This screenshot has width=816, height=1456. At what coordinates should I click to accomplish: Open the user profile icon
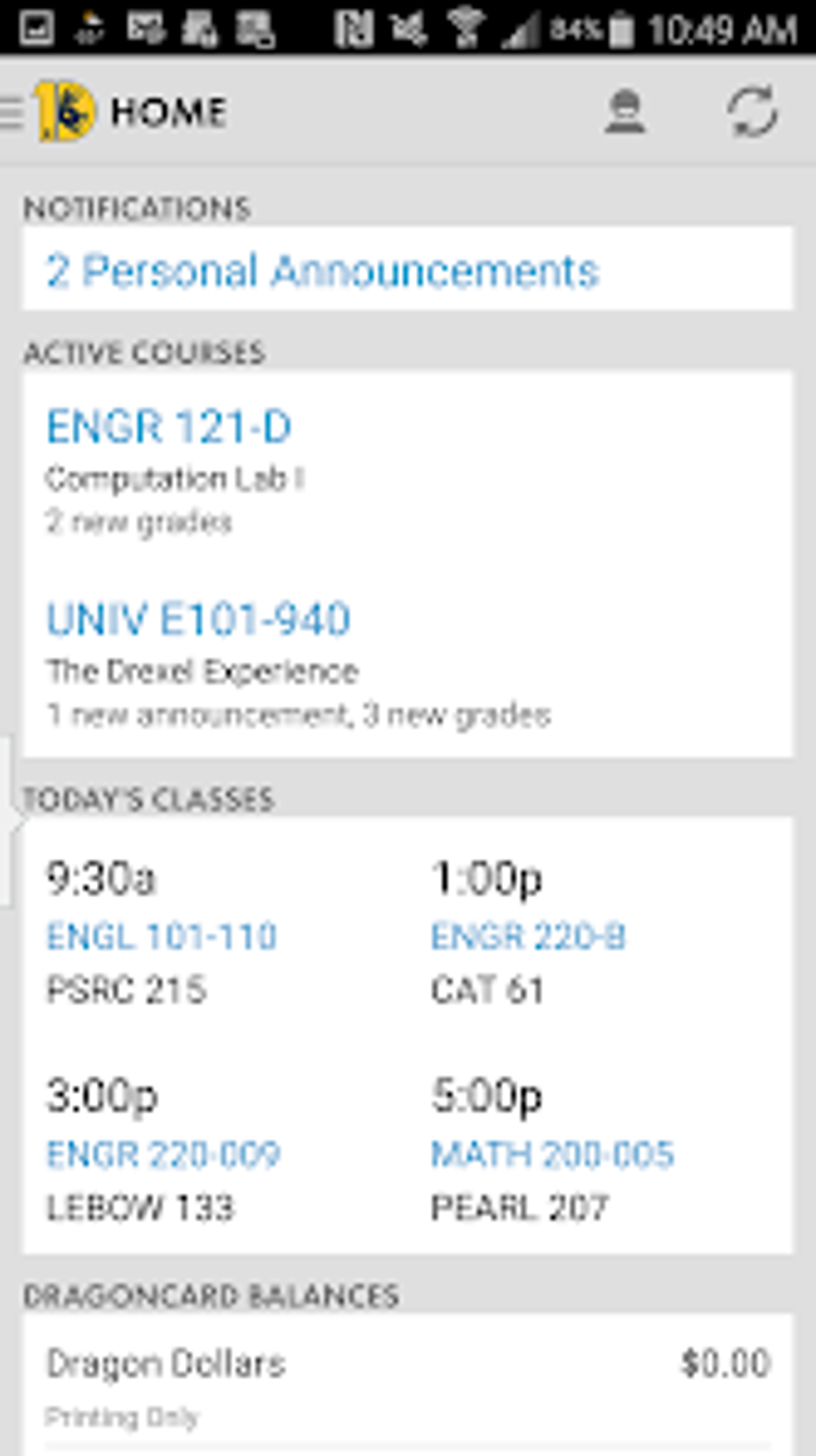[x=626, y=112]
